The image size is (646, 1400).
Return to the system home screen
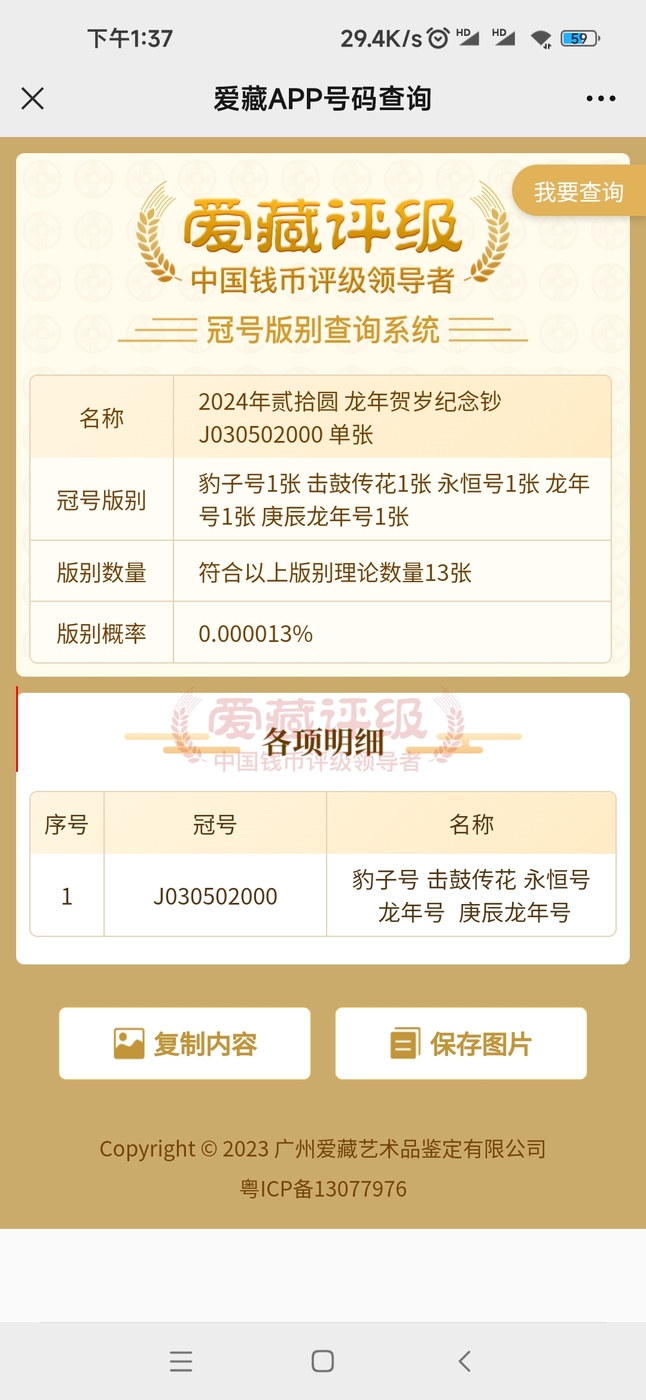click(322, 1361)
